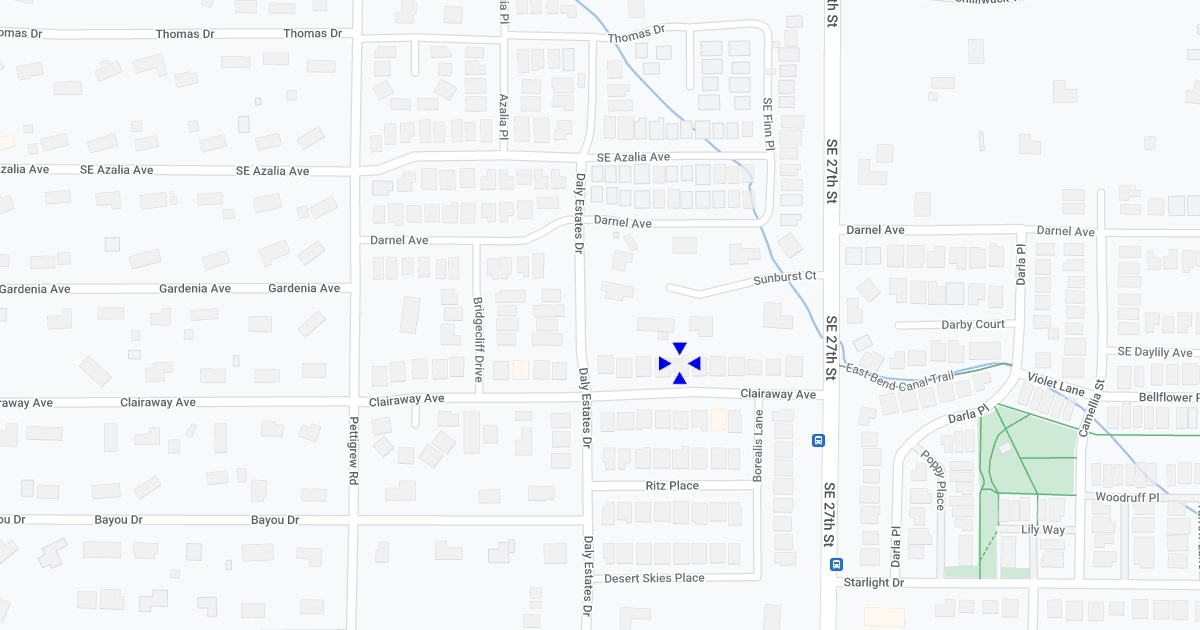Select the bus stop near Starlight Dr

(x=836, y=564)
